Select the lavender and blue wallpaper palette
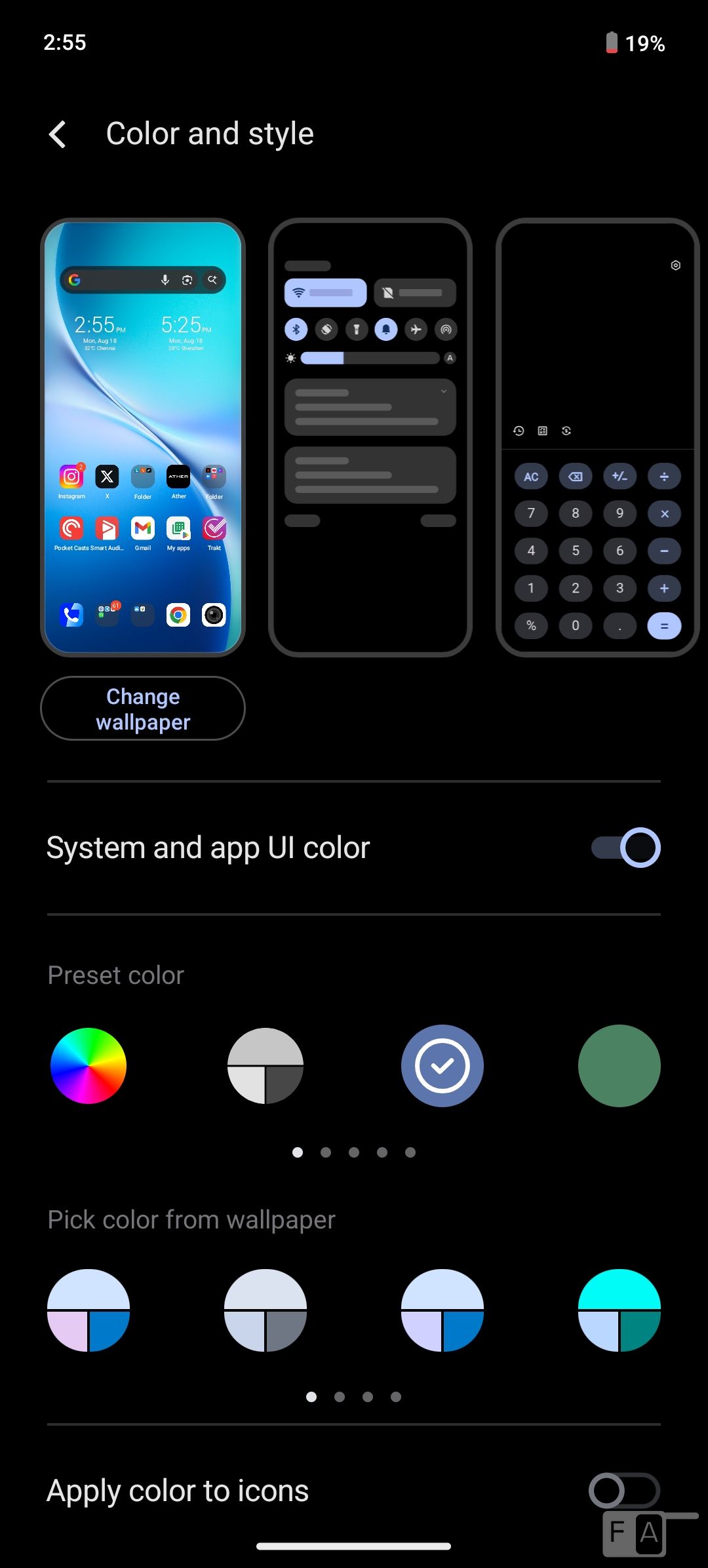The width and height of the screenshot is (708, 1568). click(442, 1310)
